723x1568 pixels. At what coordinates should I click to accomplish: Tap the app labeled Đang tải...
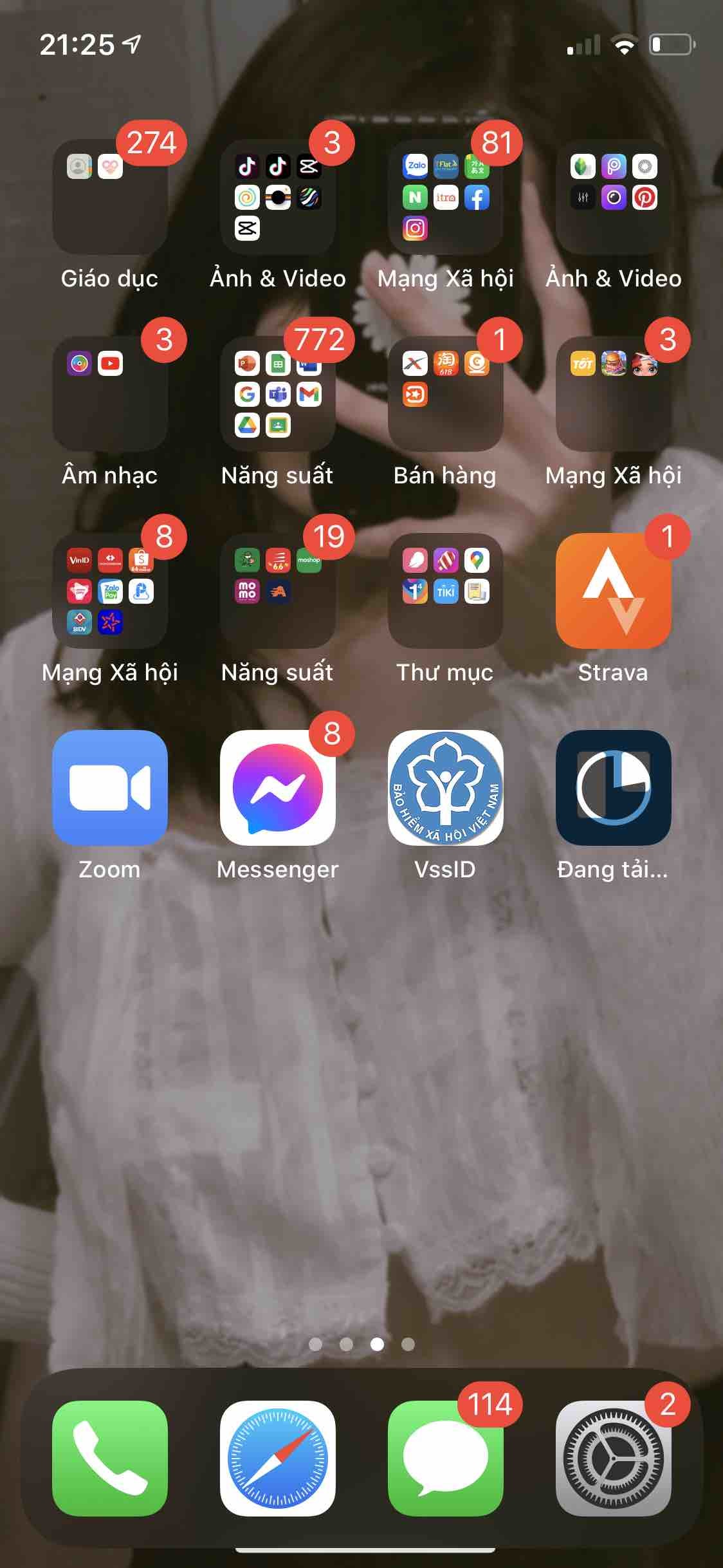click(613, 788)
